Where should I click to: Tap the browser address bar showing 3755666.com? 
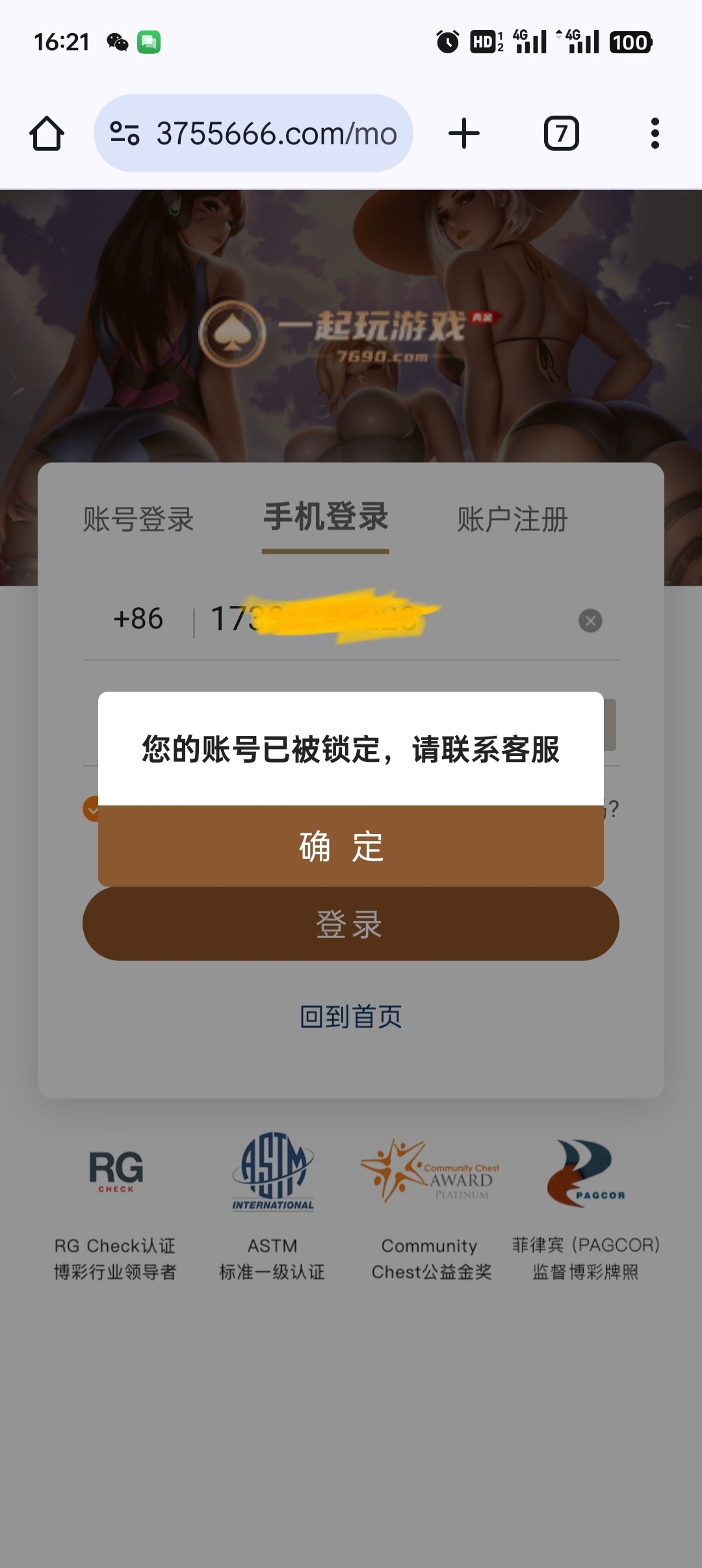[253, 133]
